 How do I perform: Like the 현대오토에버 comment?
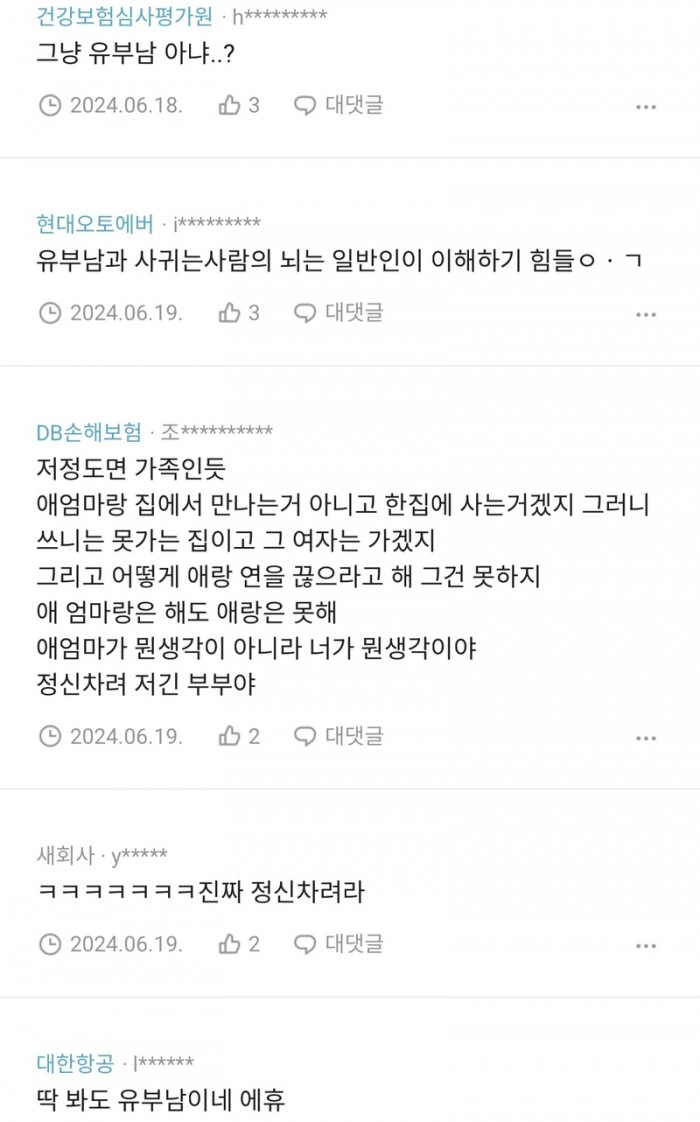pyautogui.click(x=239, y=313)
